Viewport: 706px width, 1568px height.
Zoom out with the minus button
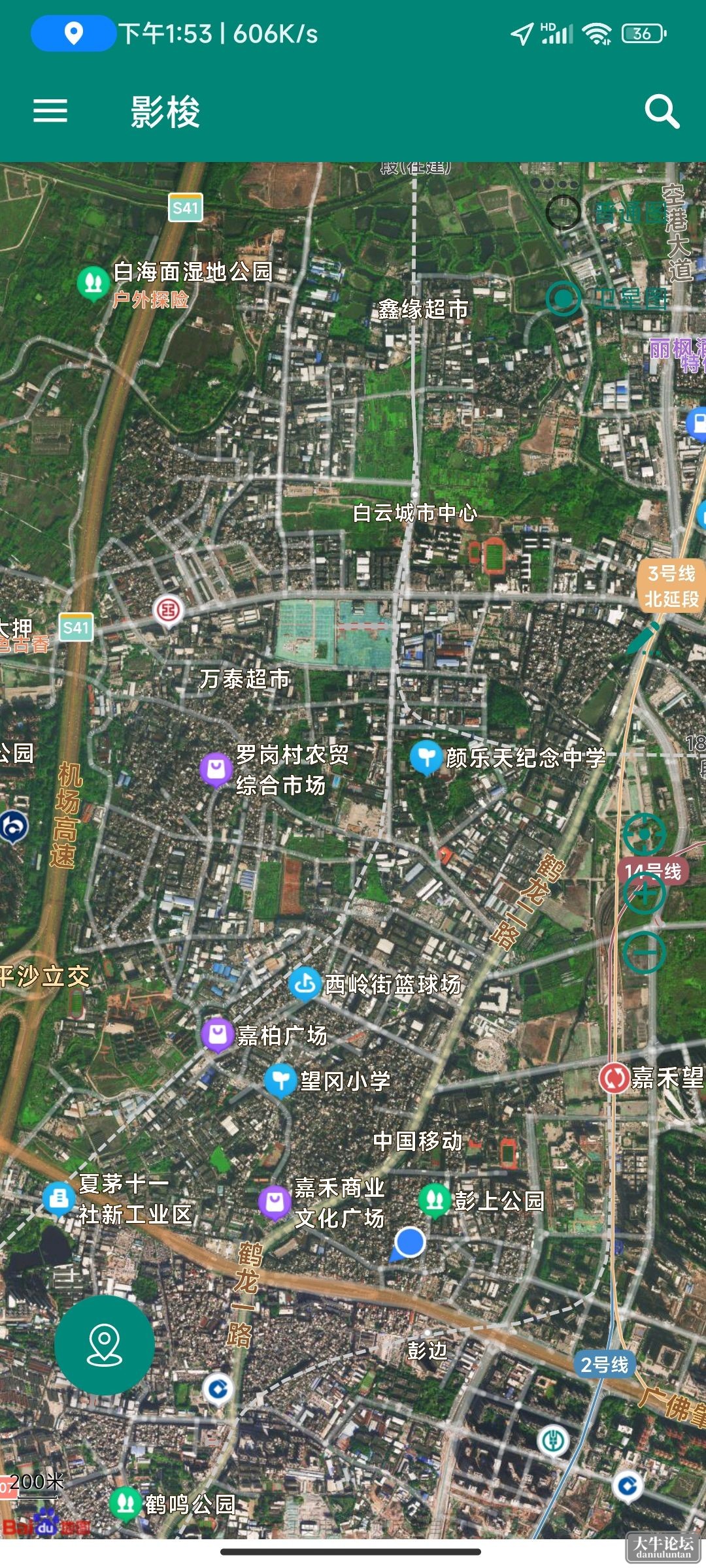coord(644,953)
